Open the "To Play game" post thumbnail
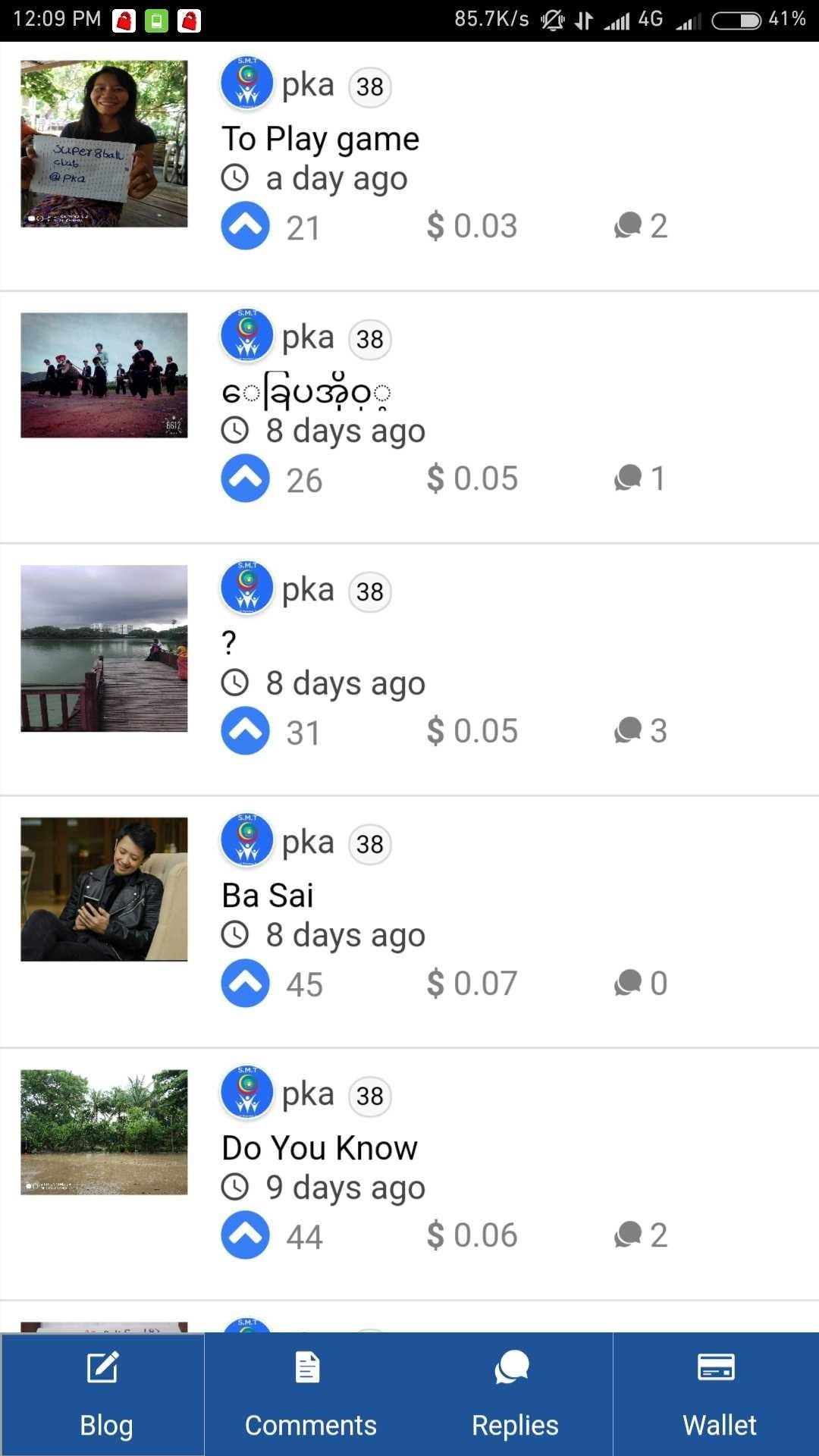Screen dimensions: 819x1456 coord(104,144)
